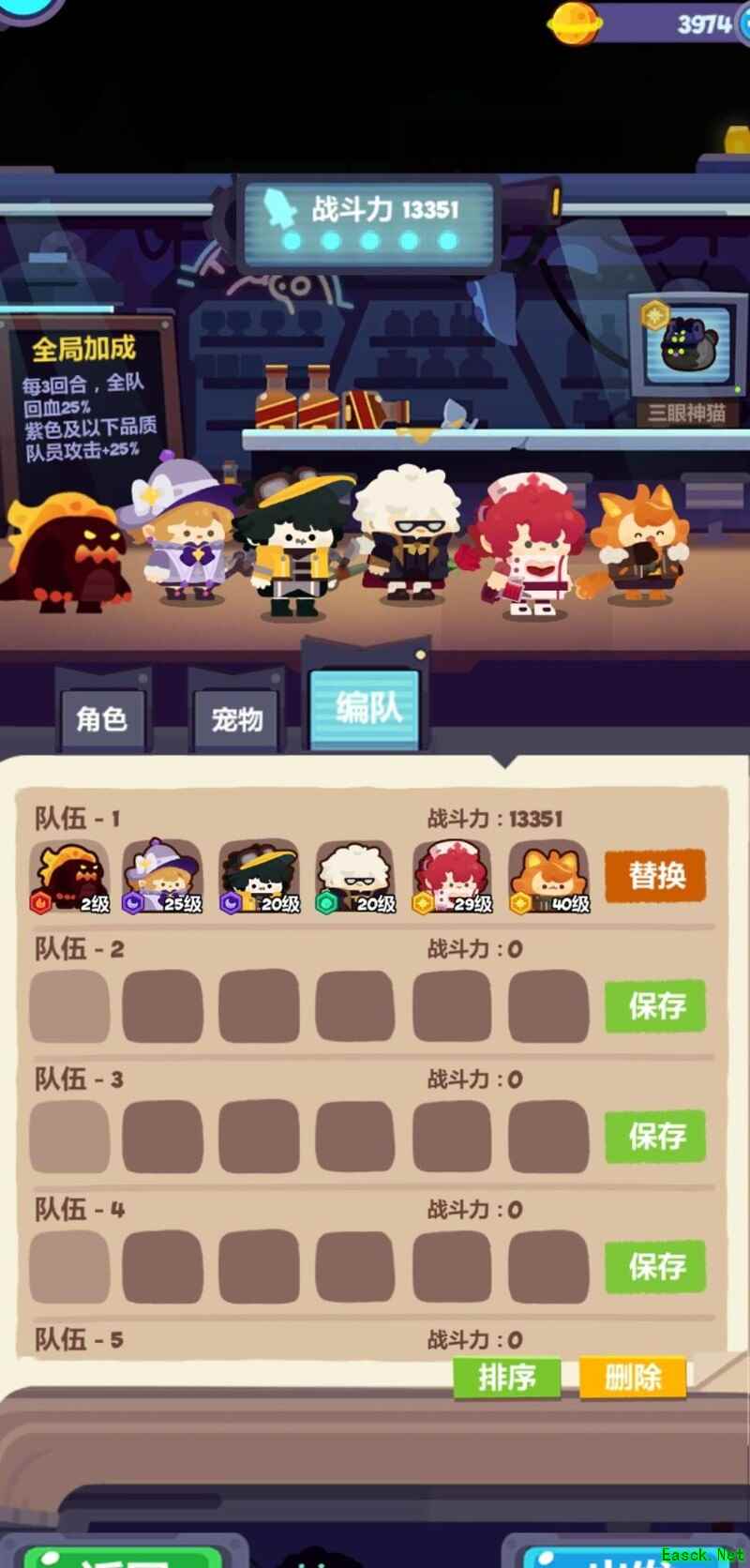Image resolution: width=750 pixels, height=1568 pixels.
Task: Select the 编队 tab
Action: tap(367, 708)
